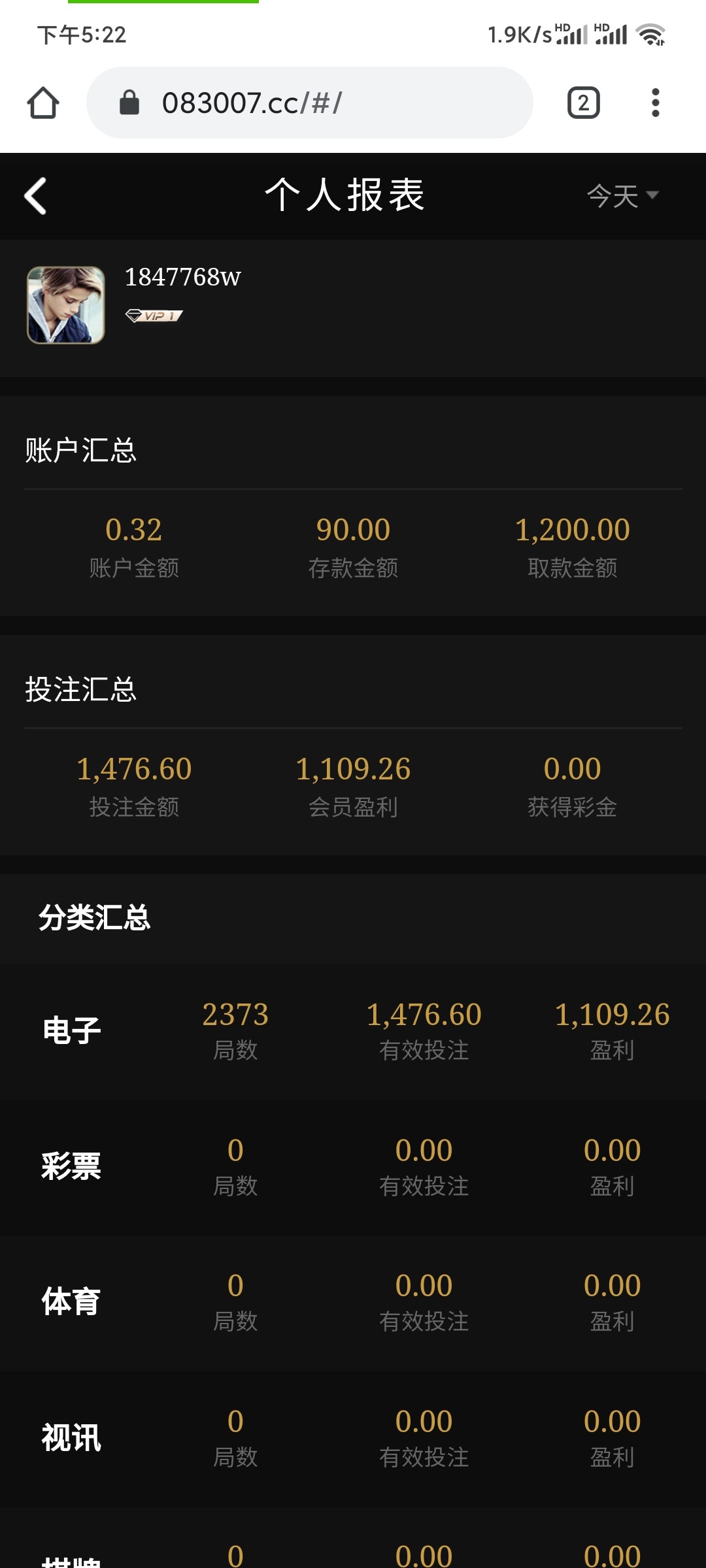Open the browser tab switcher
The height and width of the screenshot is (1568, 706).
click(x=583, y=103)
